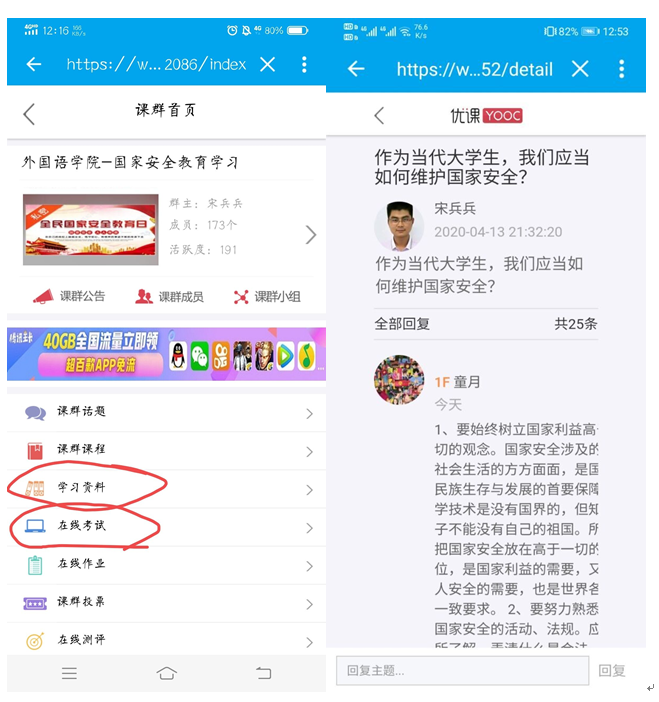The image size is (659, 702).
Task: Tap the 回复主题 reply input field
Action: tap(462, 670)
